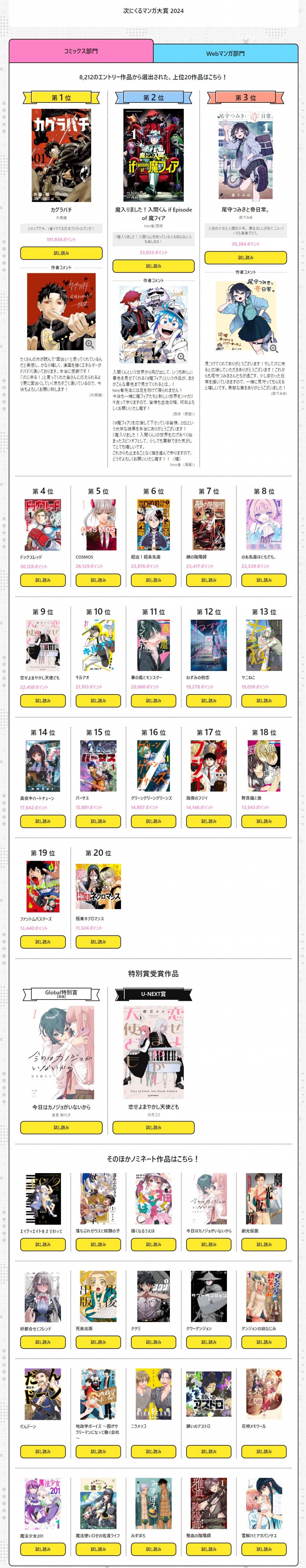The width and height of the screenshot is (306, 1568).
Task: Read the sample of 路傍のフジイ
Action: click(x=208, y=821)
